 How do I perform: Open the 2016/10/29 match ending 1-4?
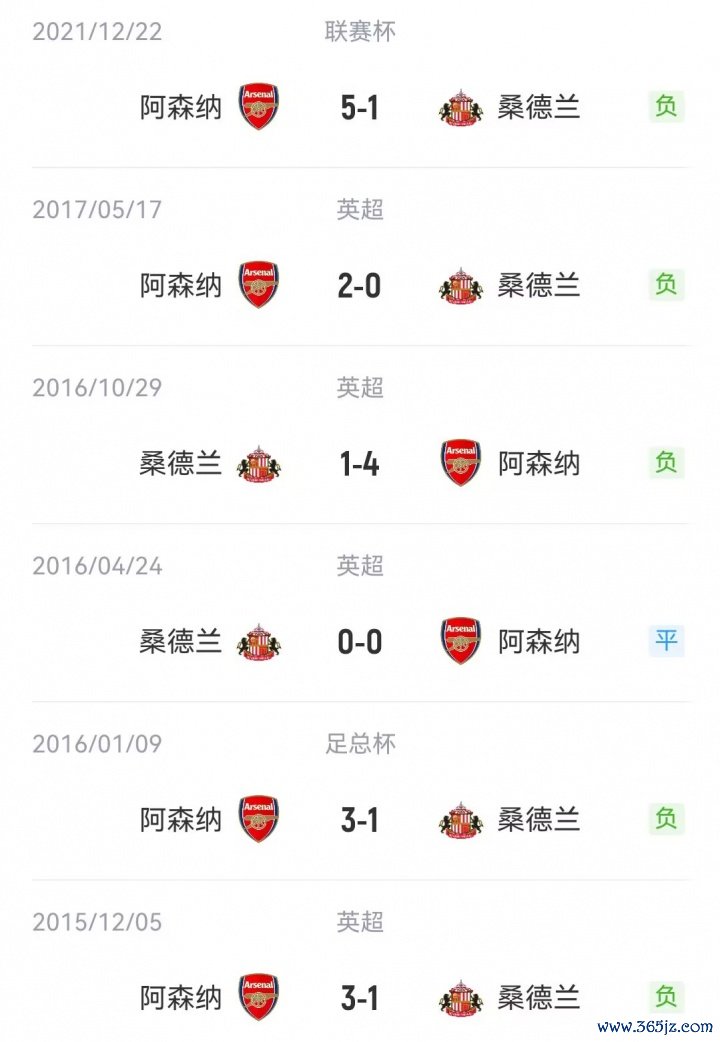pyautogui.click(x=360, y=464)
